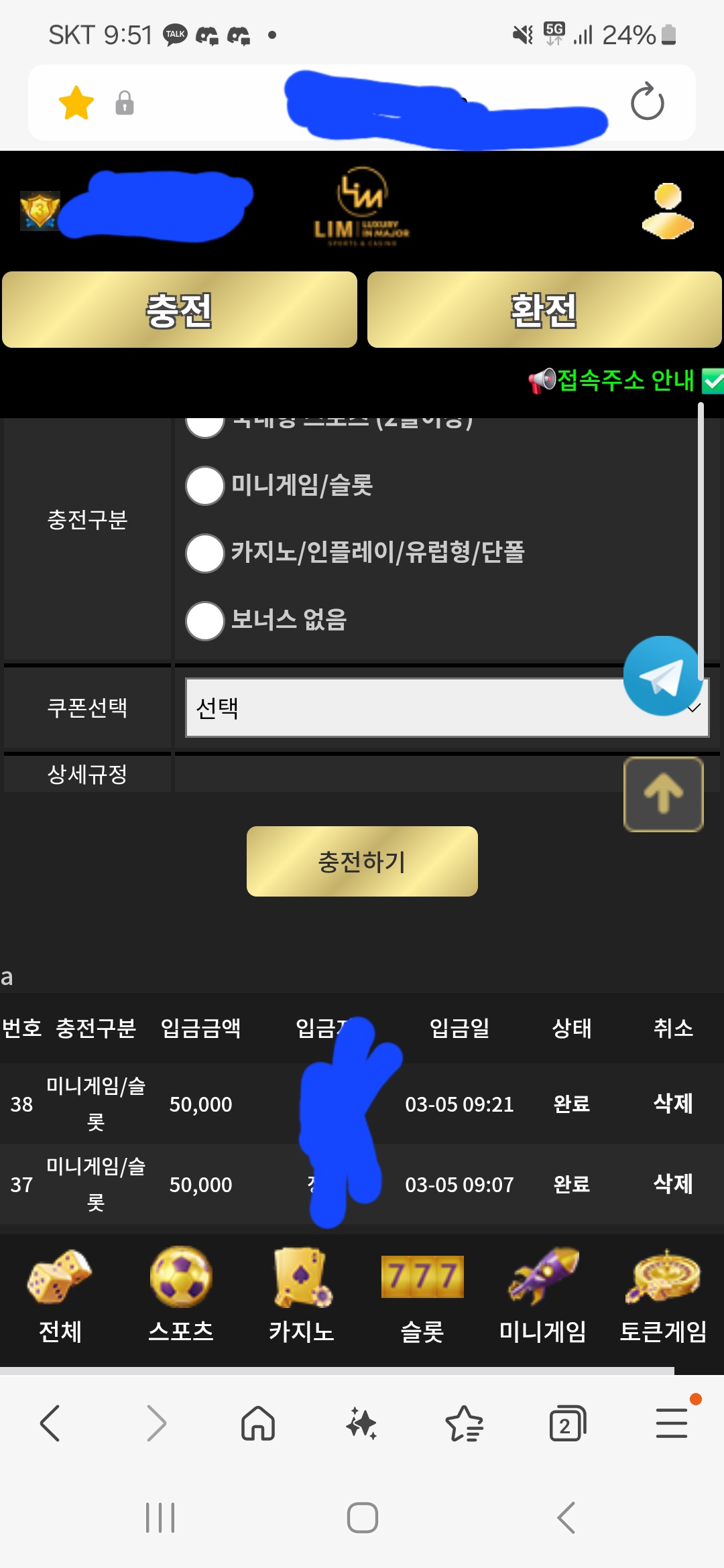Open the Telegram contact icon
Viewport: 724px width, 1568px height.
[663, 677]
